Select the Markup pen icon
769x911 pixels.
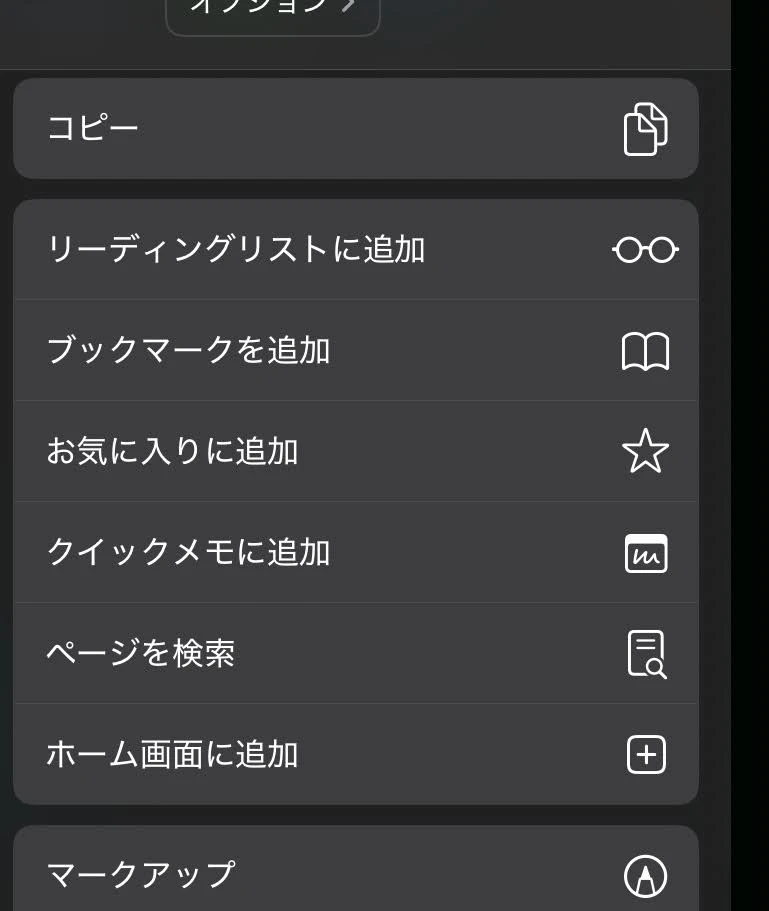tap(645, 877)
